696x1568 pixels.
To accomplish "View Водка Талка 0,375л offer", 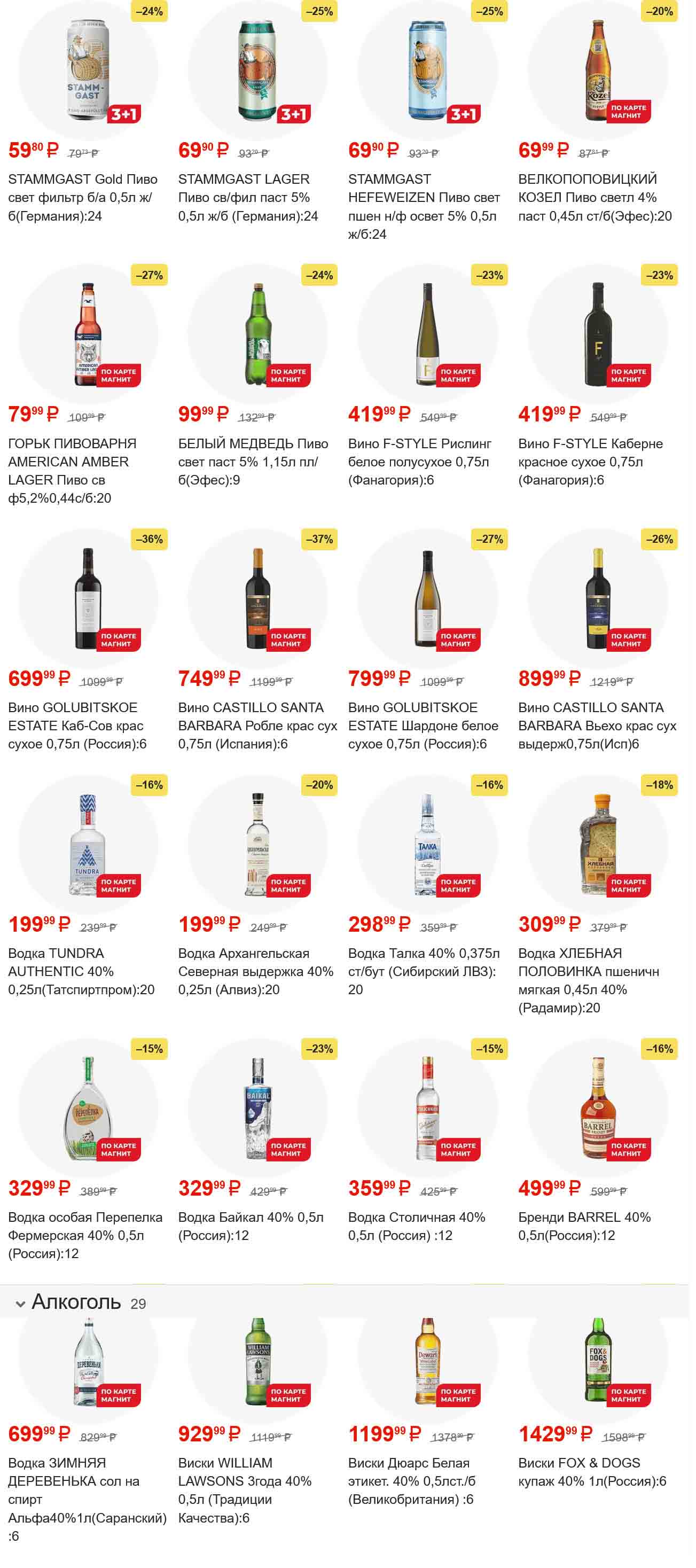I will point(427,844).
